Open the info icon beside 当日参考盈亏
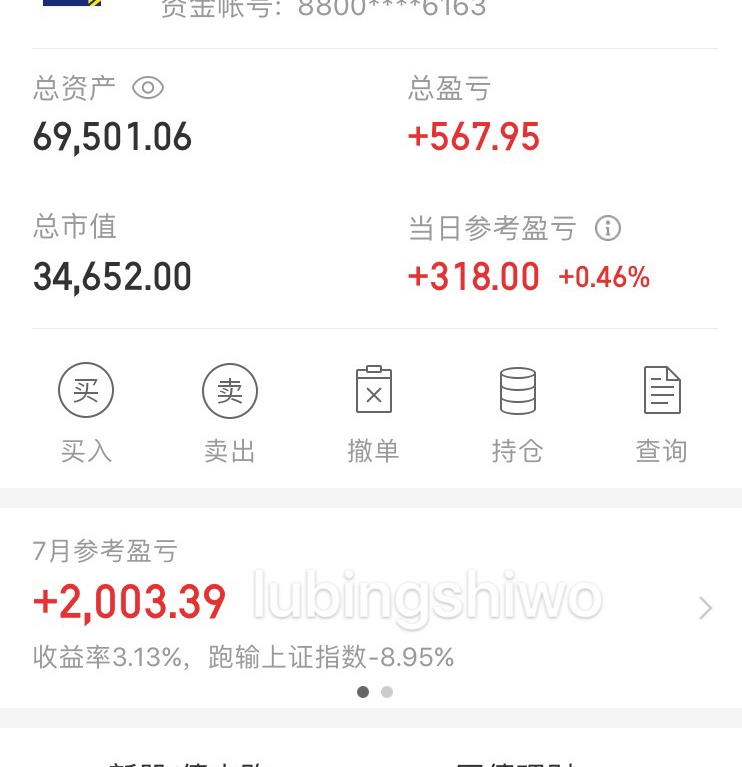Image resolution: width=742 pixels, height=767 pixels. (607, 228)
